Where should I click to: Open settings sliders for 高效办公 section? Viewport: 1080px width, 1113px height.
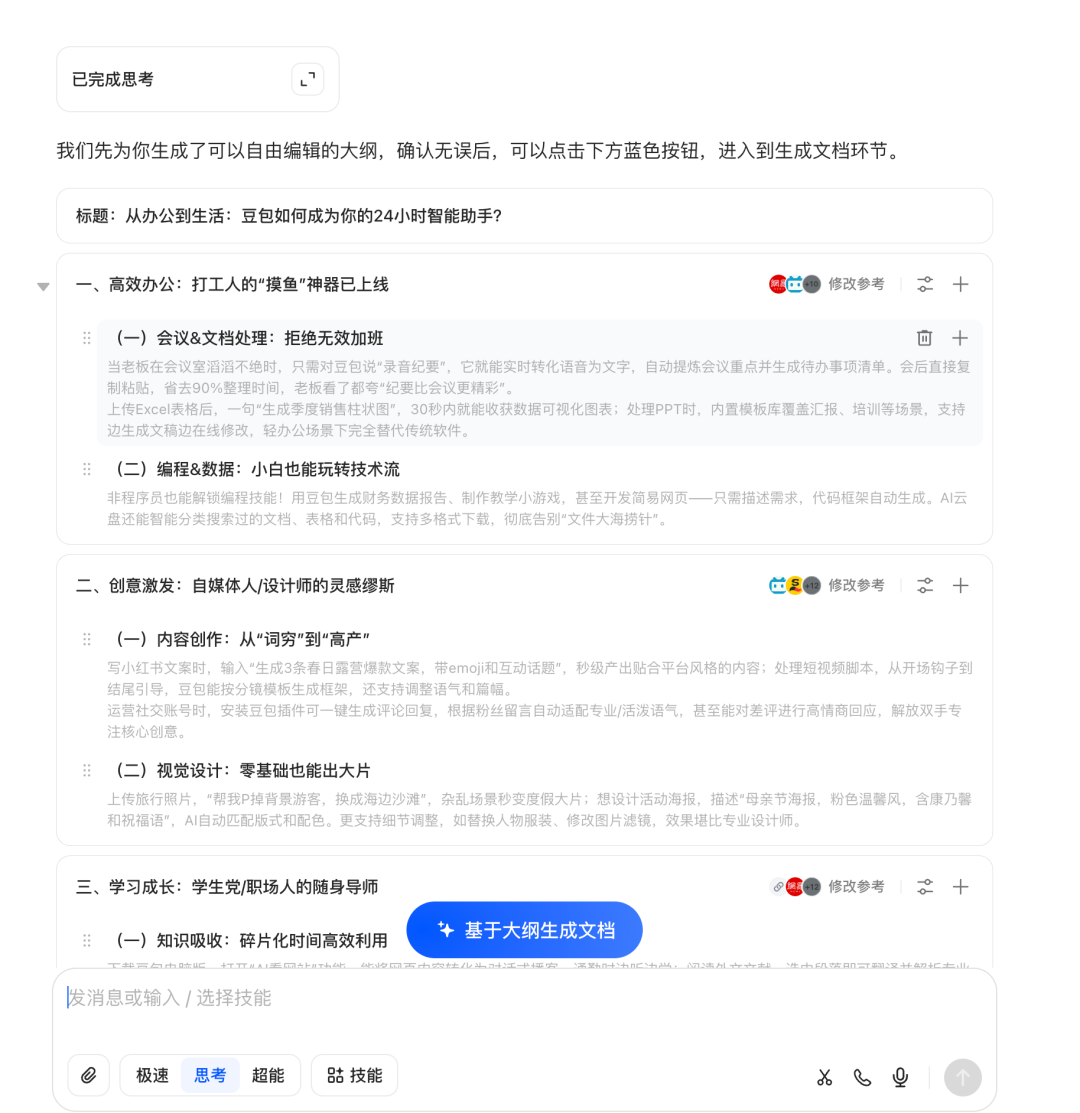pos(925,284)
